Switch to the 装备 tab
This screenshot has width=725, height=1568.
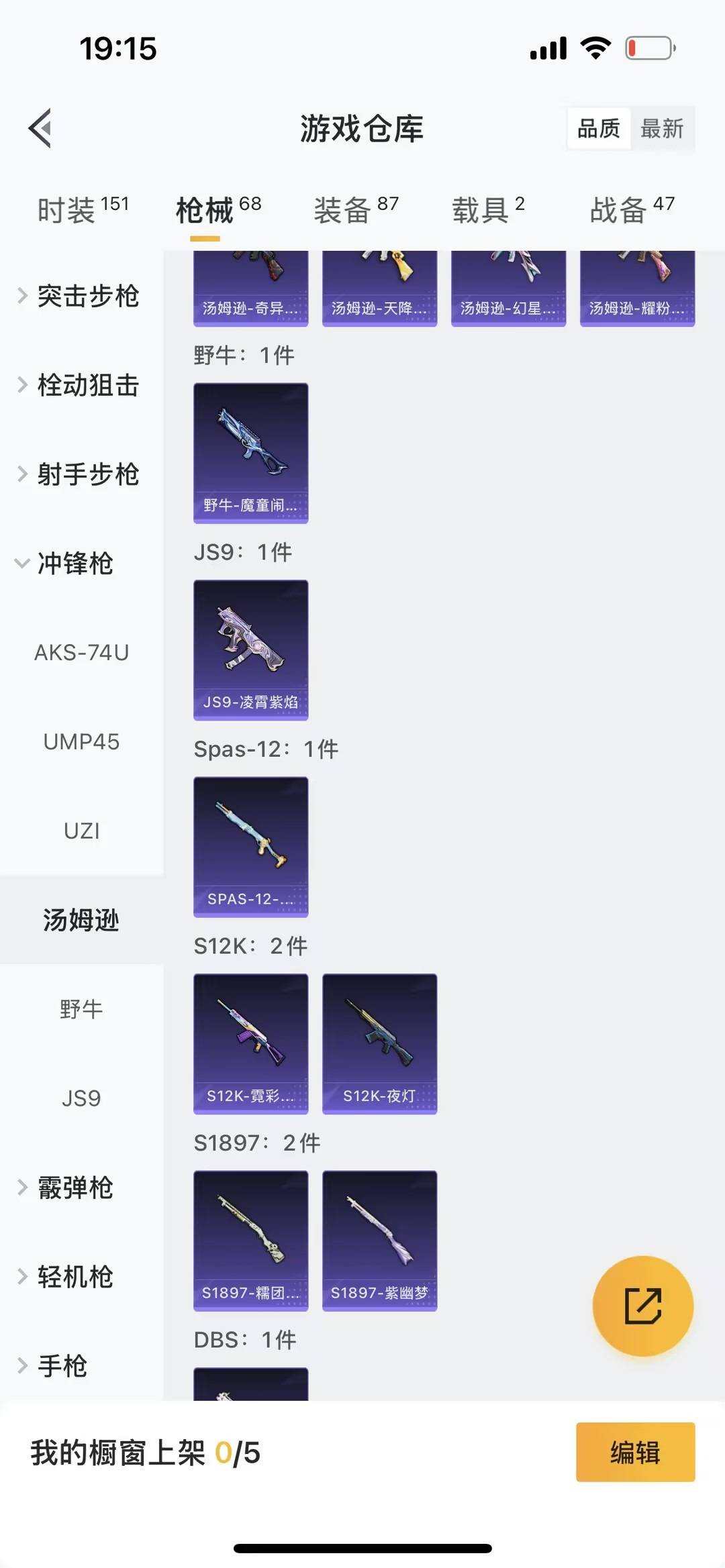point(344,208)
